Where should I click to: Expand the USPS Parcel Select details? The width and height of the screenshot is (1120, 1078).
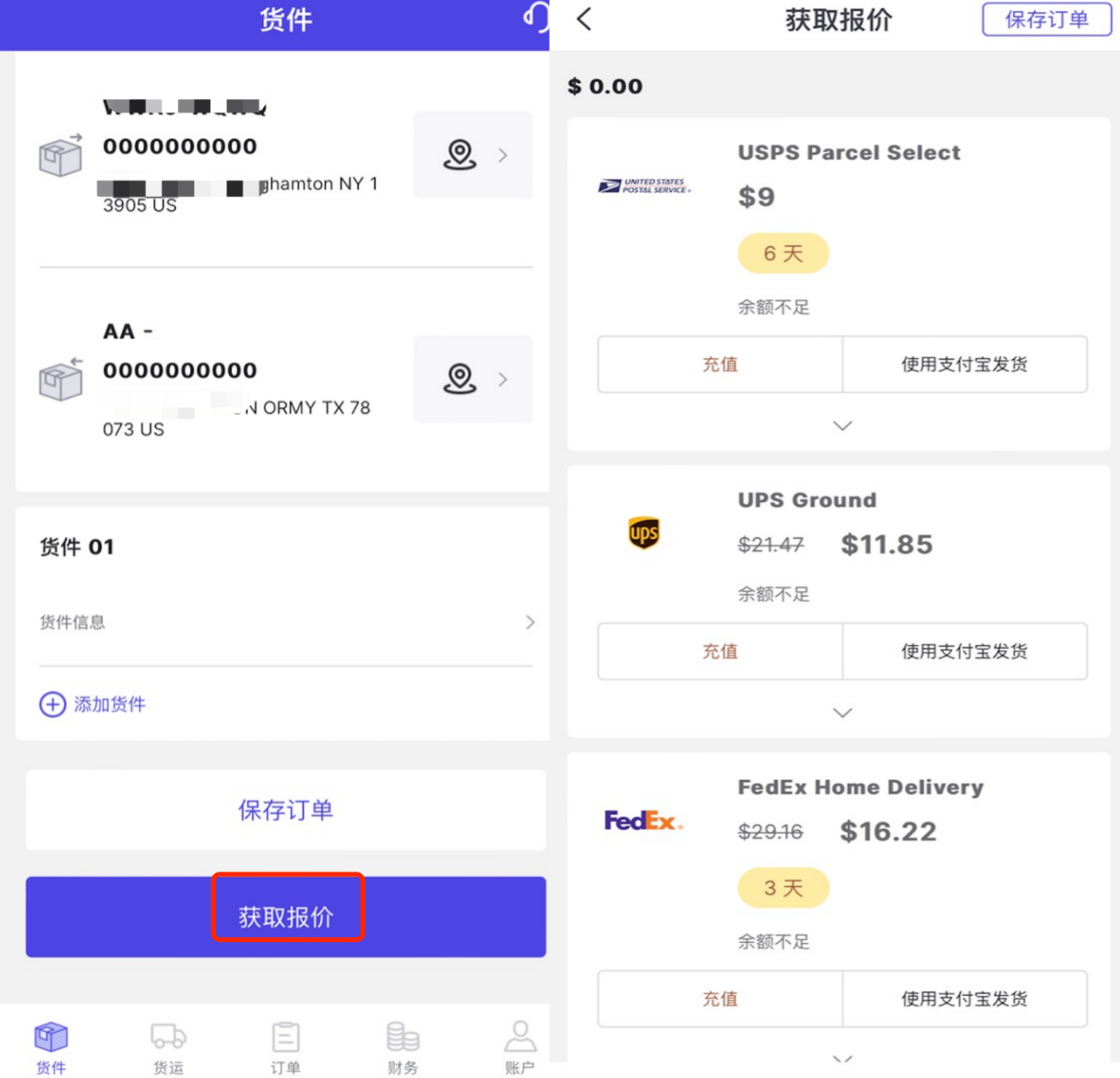842,425
